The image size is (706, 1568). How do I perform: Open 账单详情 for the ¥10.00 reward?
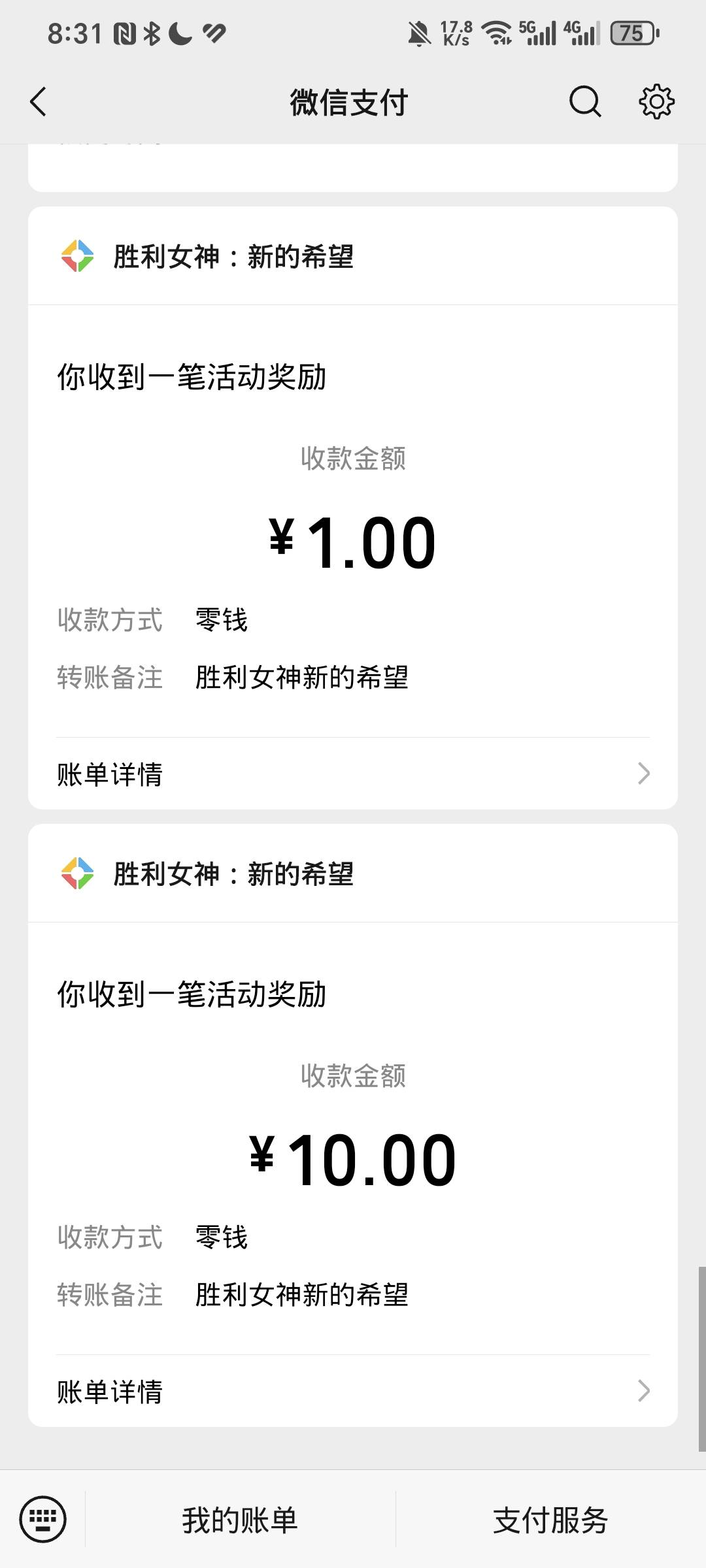[x=353, y=1391]
